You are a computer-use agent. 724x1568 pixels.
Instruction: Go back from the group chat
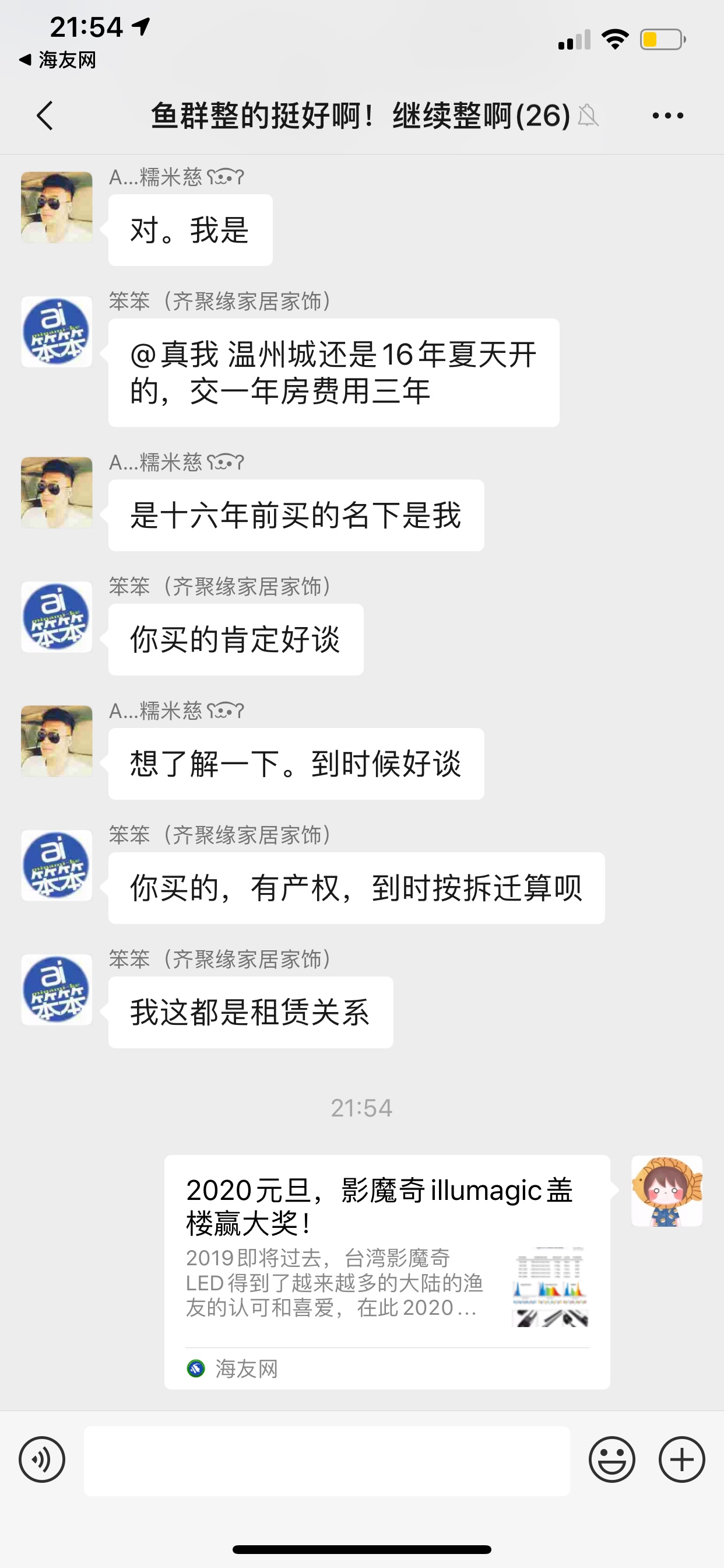(x=45, y=116)
